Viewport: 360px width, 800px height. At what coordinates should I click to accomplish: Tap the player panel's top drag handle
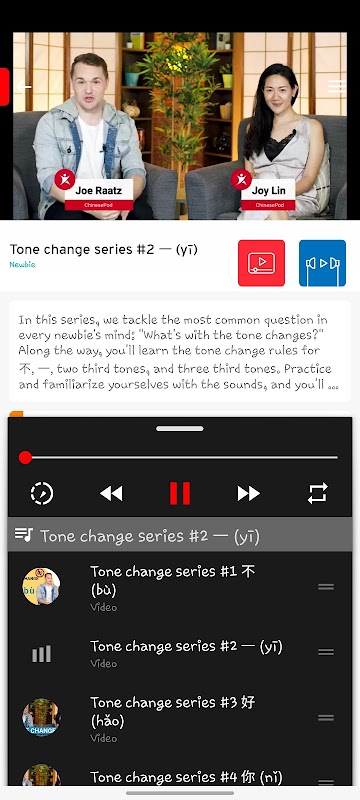179,429
